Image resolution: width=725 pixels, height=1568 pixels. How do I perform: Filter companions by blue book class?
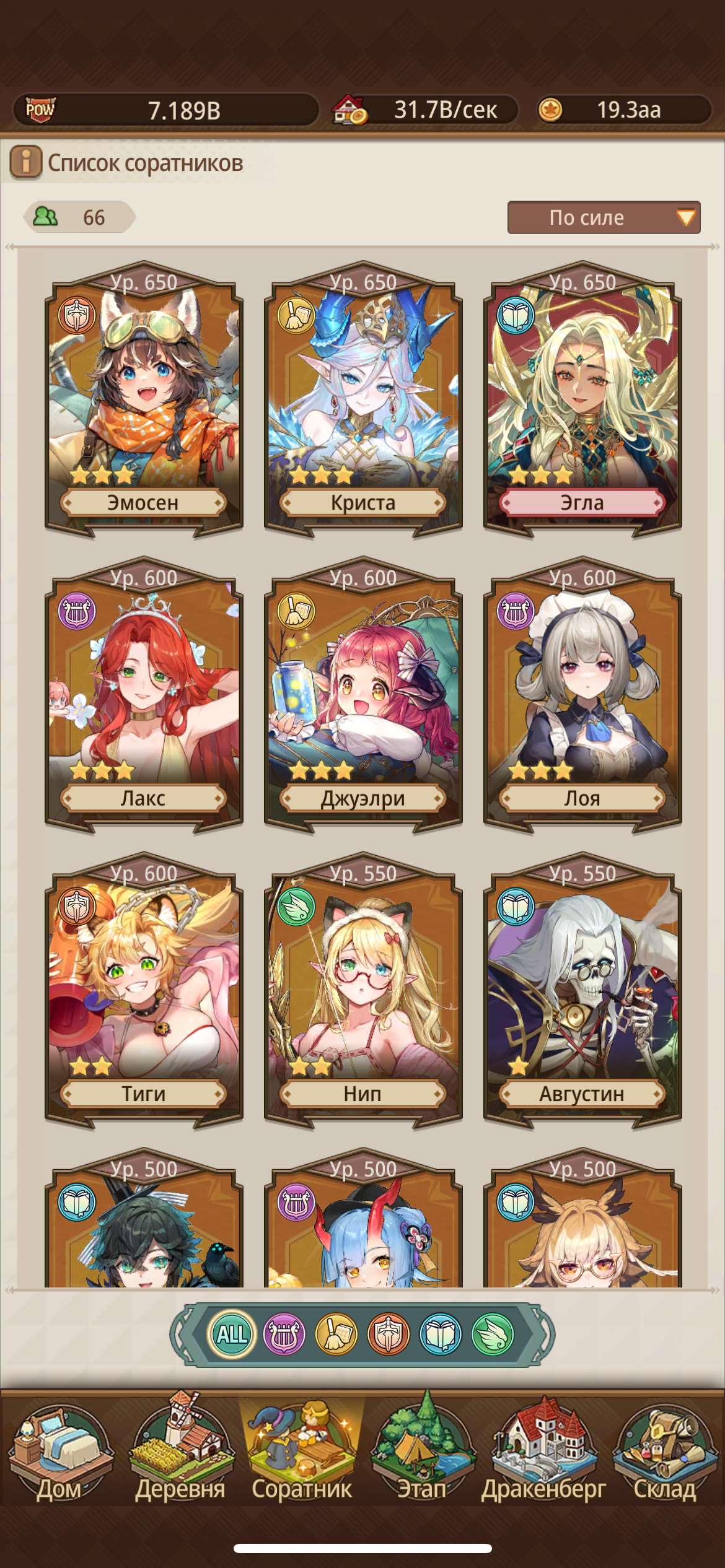441,1334
